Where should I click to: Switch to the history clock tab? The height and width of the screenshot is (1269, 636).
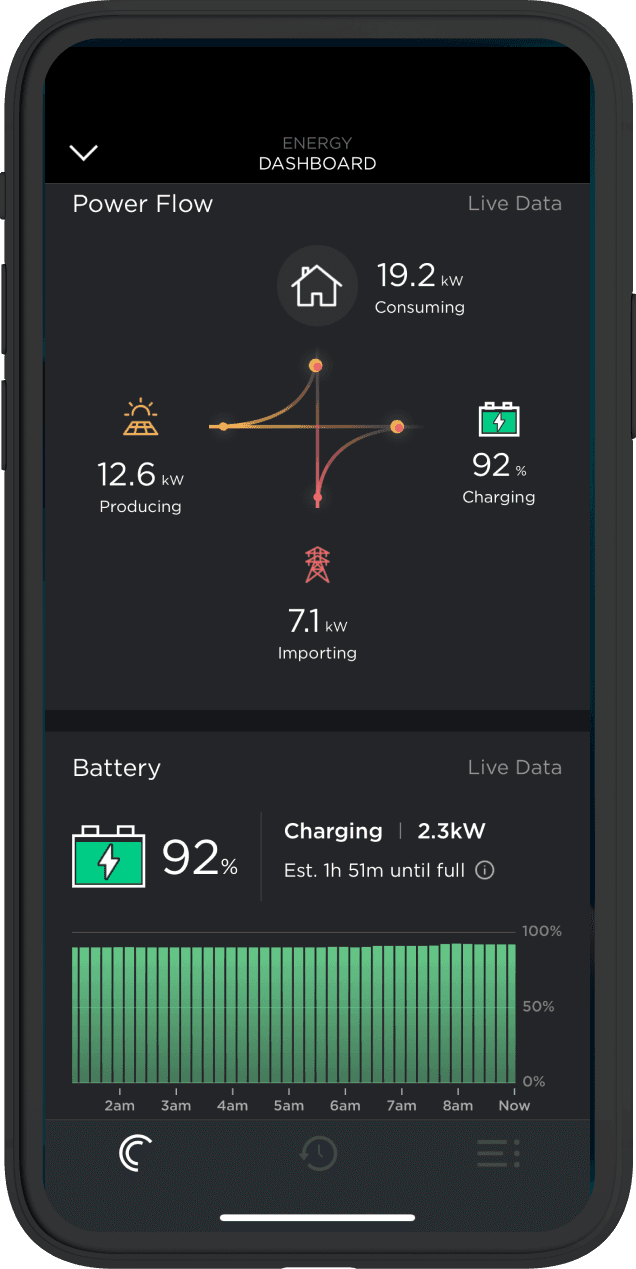coord(318,1153)
